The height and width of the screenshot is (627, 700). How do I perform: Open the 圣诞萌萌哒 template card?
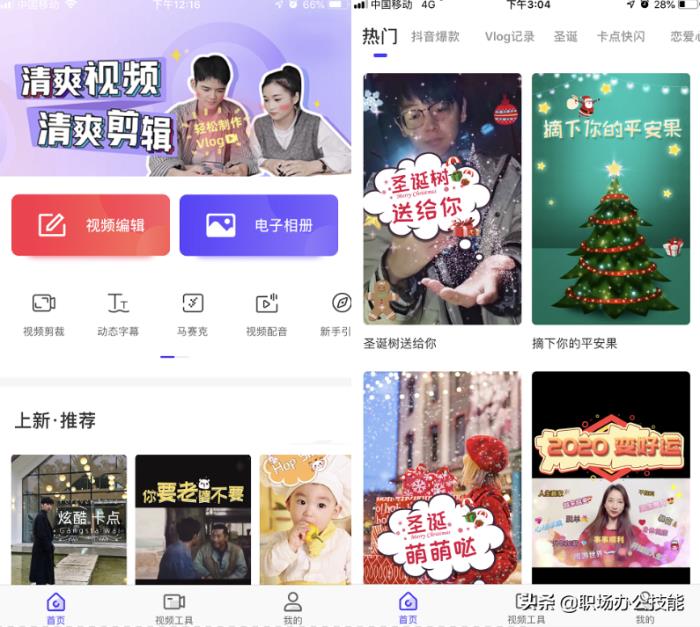pyautogui.click(x=442, y=480)
